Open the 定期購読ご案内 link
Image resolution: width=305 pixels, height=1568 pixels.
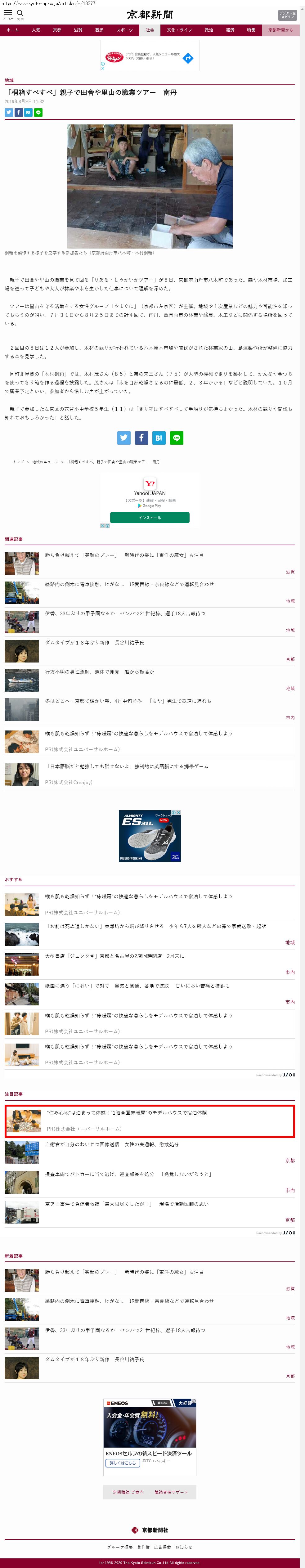(x=128, y=1492)
